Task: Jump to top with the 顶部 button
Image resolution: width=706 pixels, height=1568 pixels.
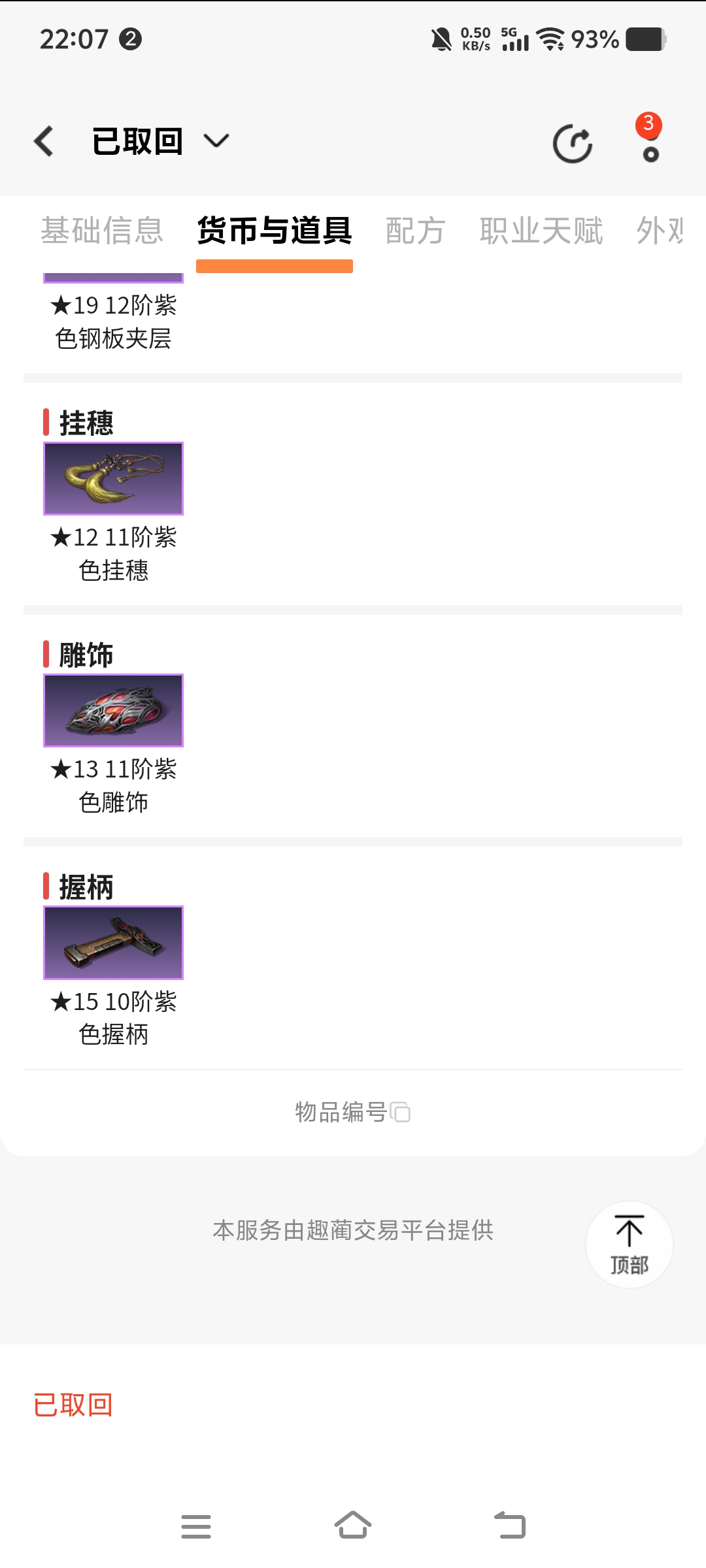Action: pyautogui.click(x=629, y=1245)
